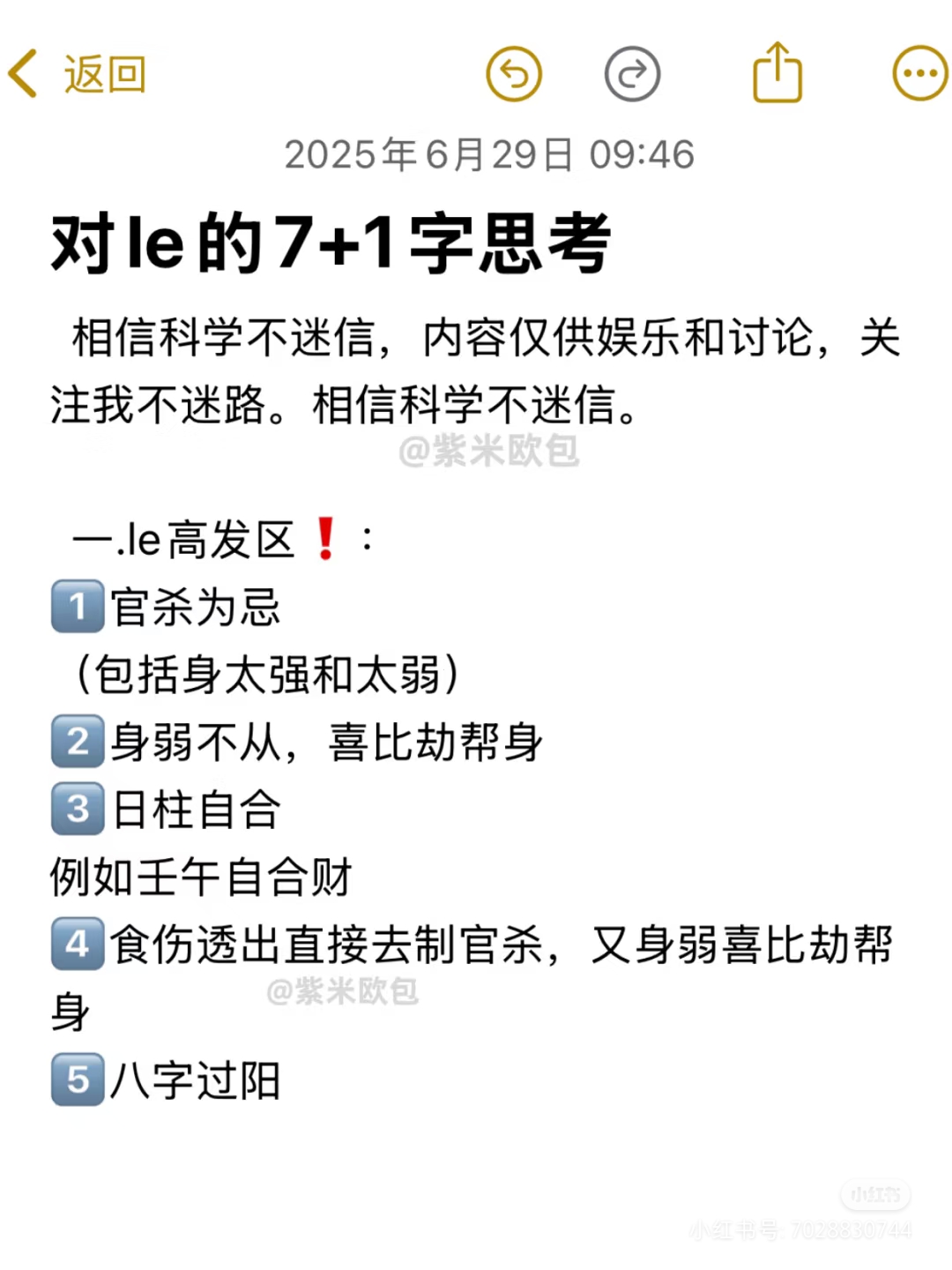Screen dimensions: 952x1270
Task: Open the more options menu
Action: (920, 73)
